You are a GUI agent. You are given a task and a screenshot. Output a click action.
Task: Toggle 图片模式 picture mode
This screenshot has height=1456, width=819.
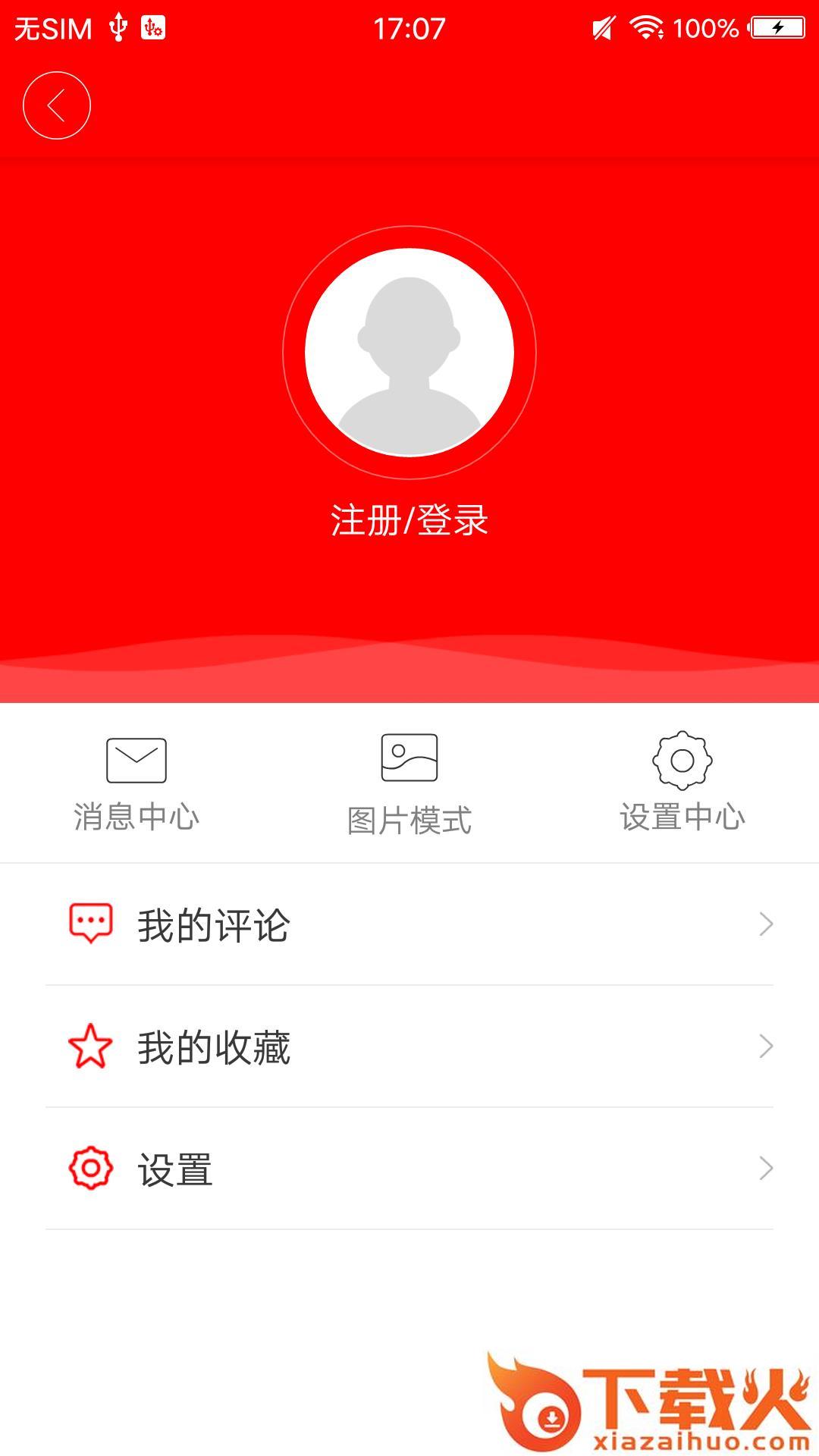tap(409, 783)
